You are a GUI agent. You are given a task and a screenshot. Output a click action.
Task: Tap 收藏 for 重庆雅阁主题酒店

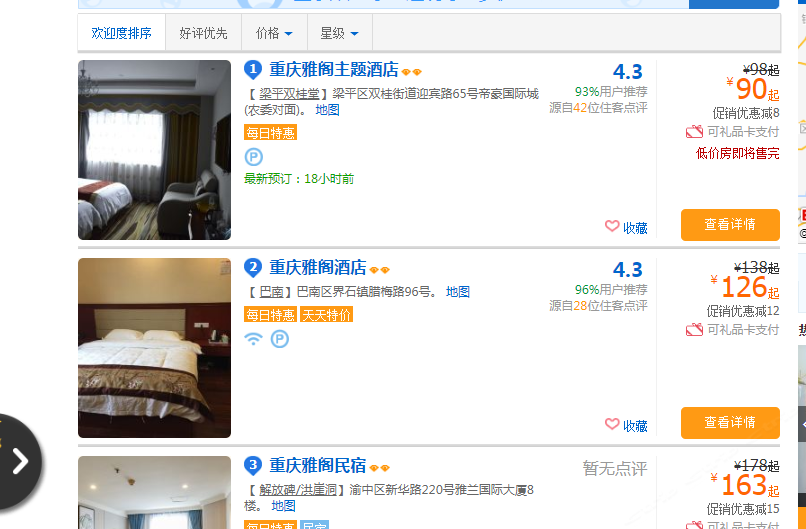point(627,228)
